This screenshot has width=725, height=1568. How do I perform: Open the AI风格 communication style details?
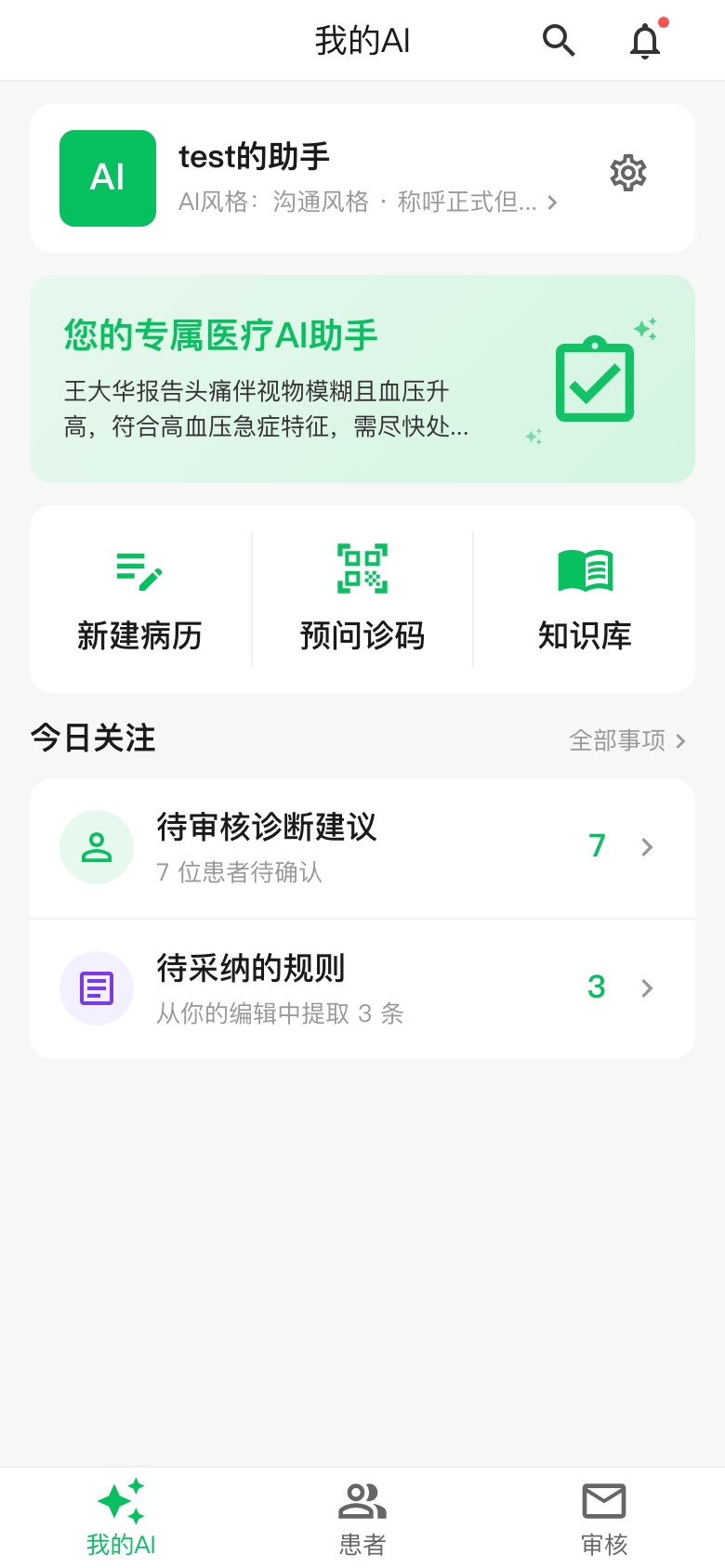368,203
